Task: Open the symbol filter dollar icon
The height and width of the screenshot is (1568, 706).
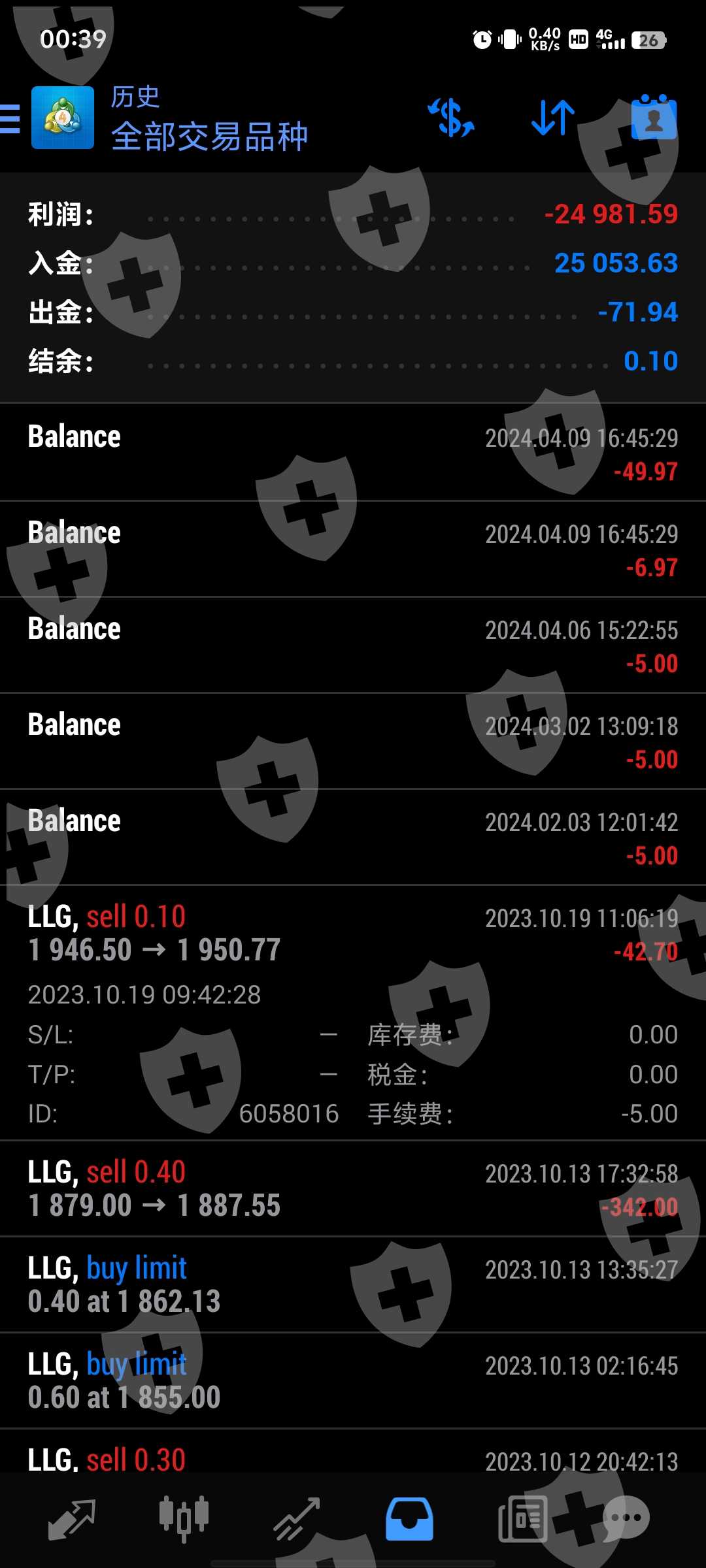Action: [451, 118]
